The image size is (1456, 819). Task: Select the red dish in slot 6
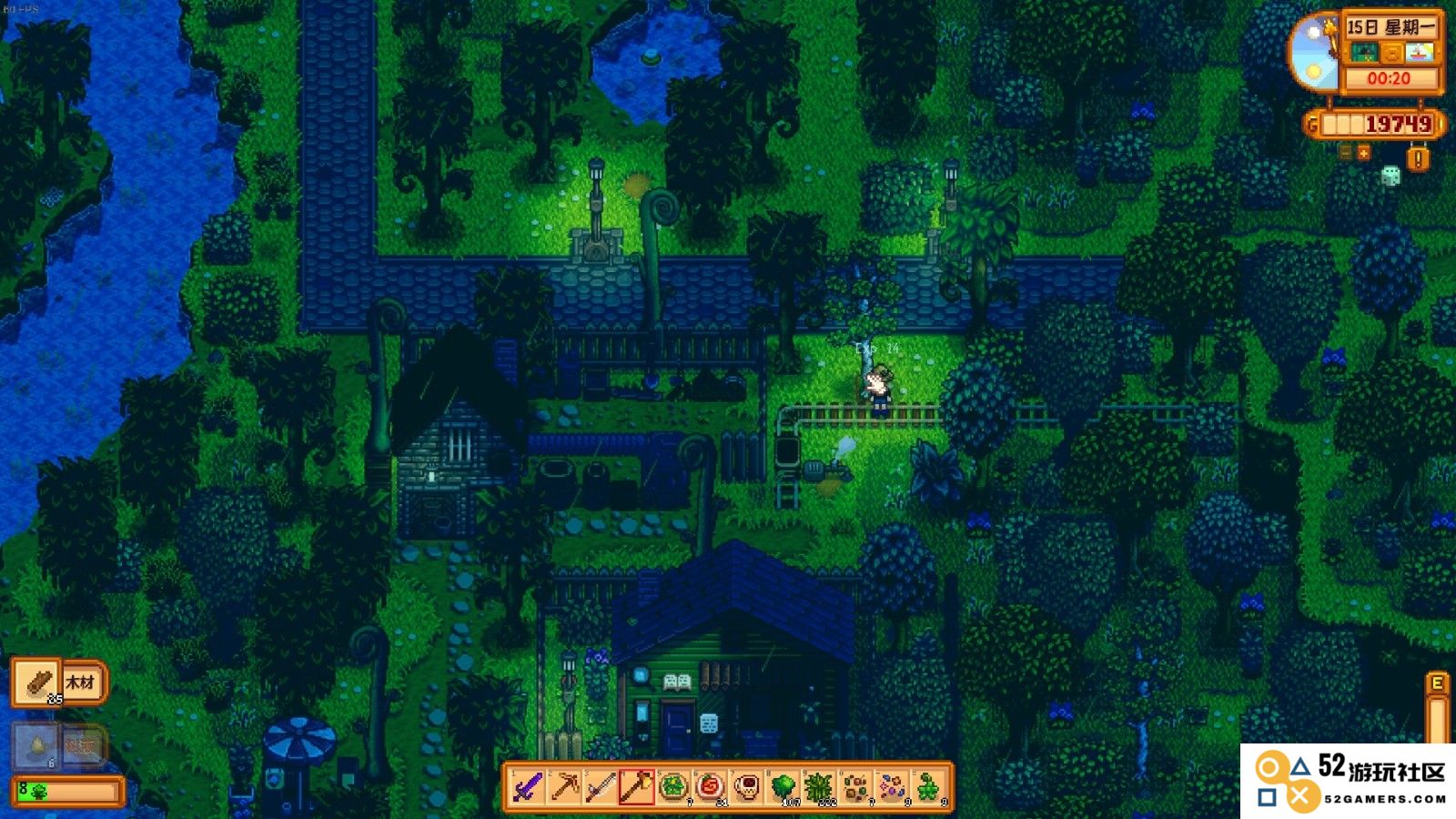[710, 786]
